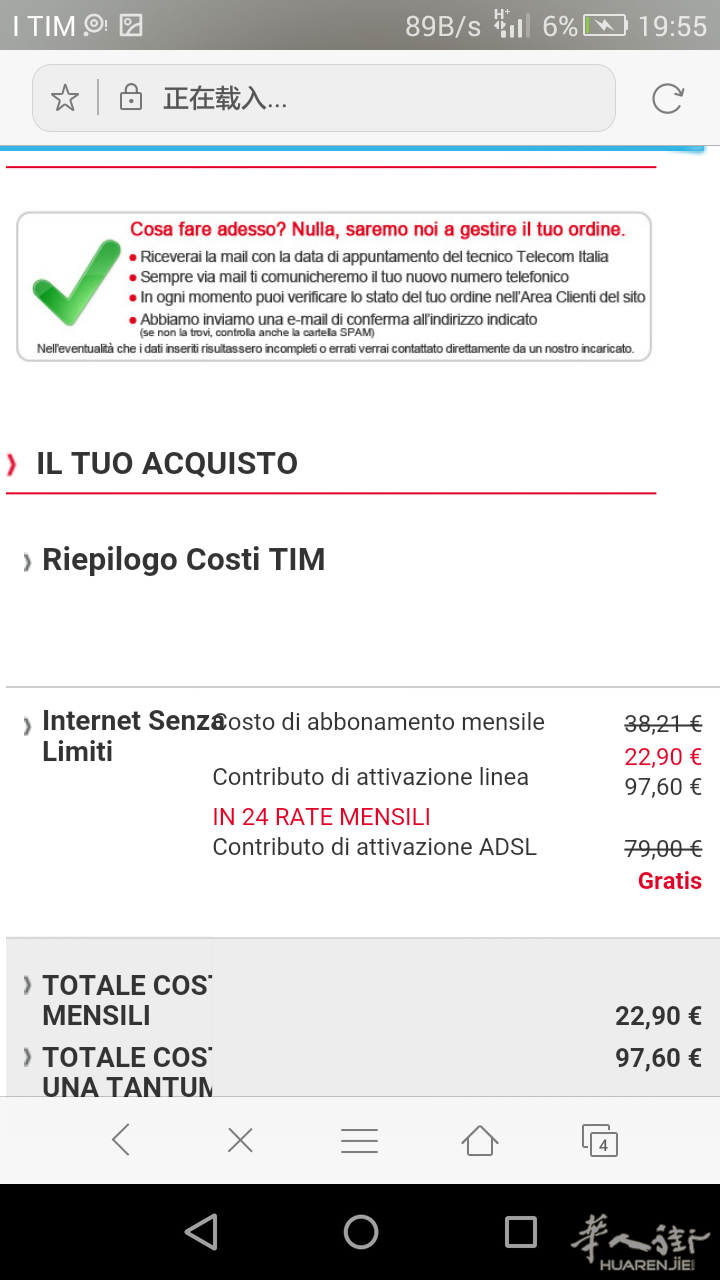720x1280 pixels.
Task: Reload the loading webpage
Action: point(666,97)
